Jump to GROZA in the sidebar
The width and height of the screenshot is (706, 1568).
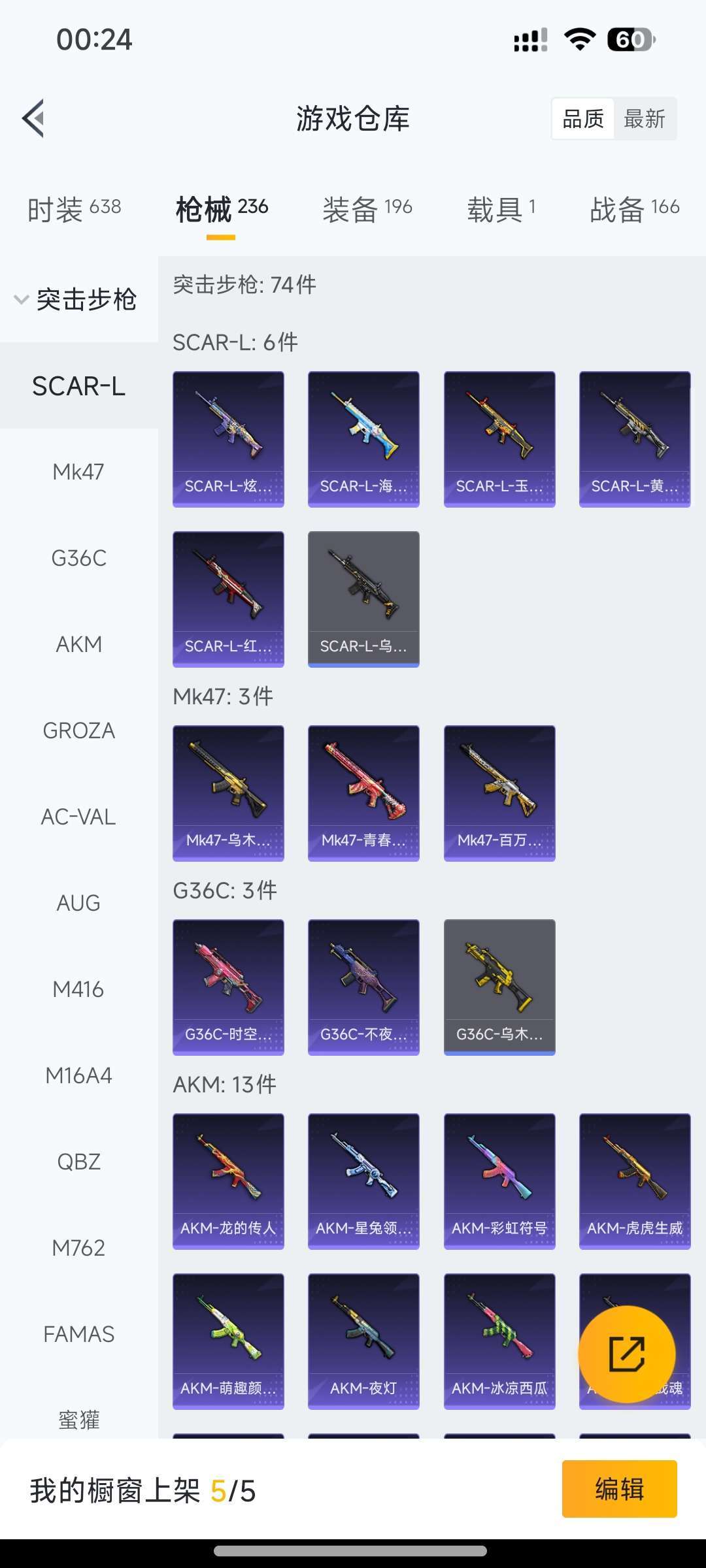pos(78,730)
